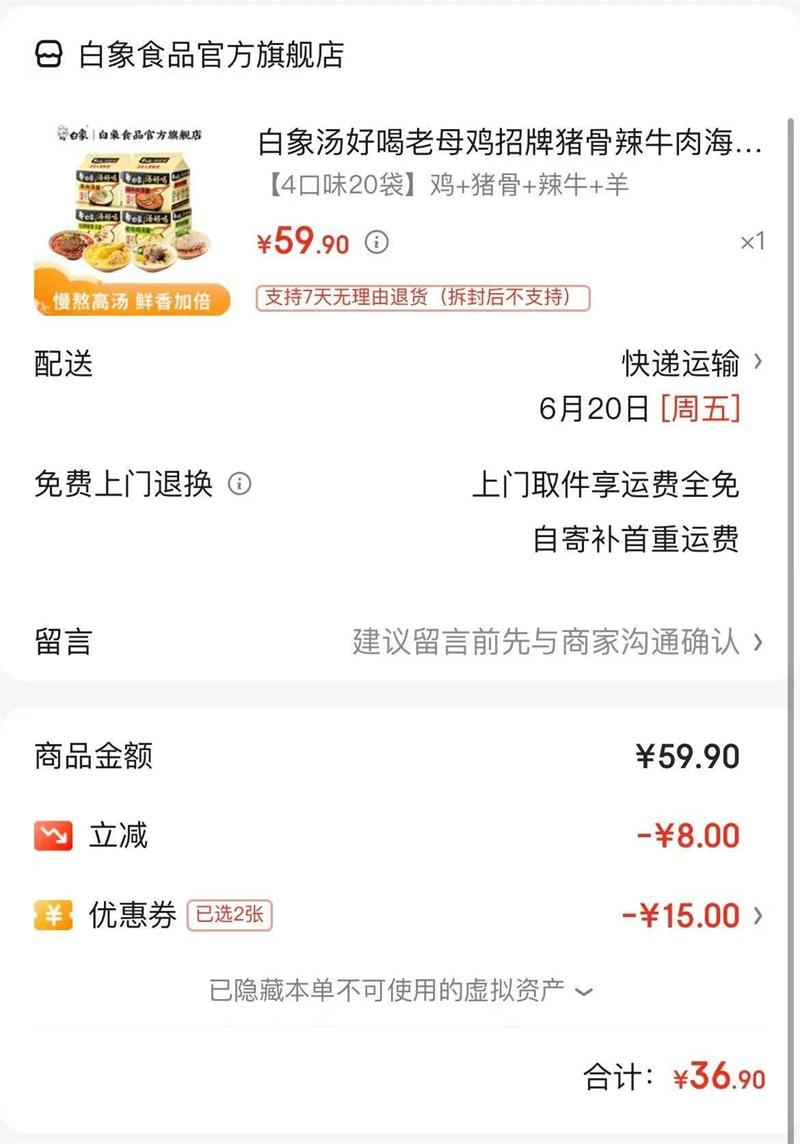Tap the info icon next to ¥59.90
The image size is (800, 1144).
[x=376, y=242]
